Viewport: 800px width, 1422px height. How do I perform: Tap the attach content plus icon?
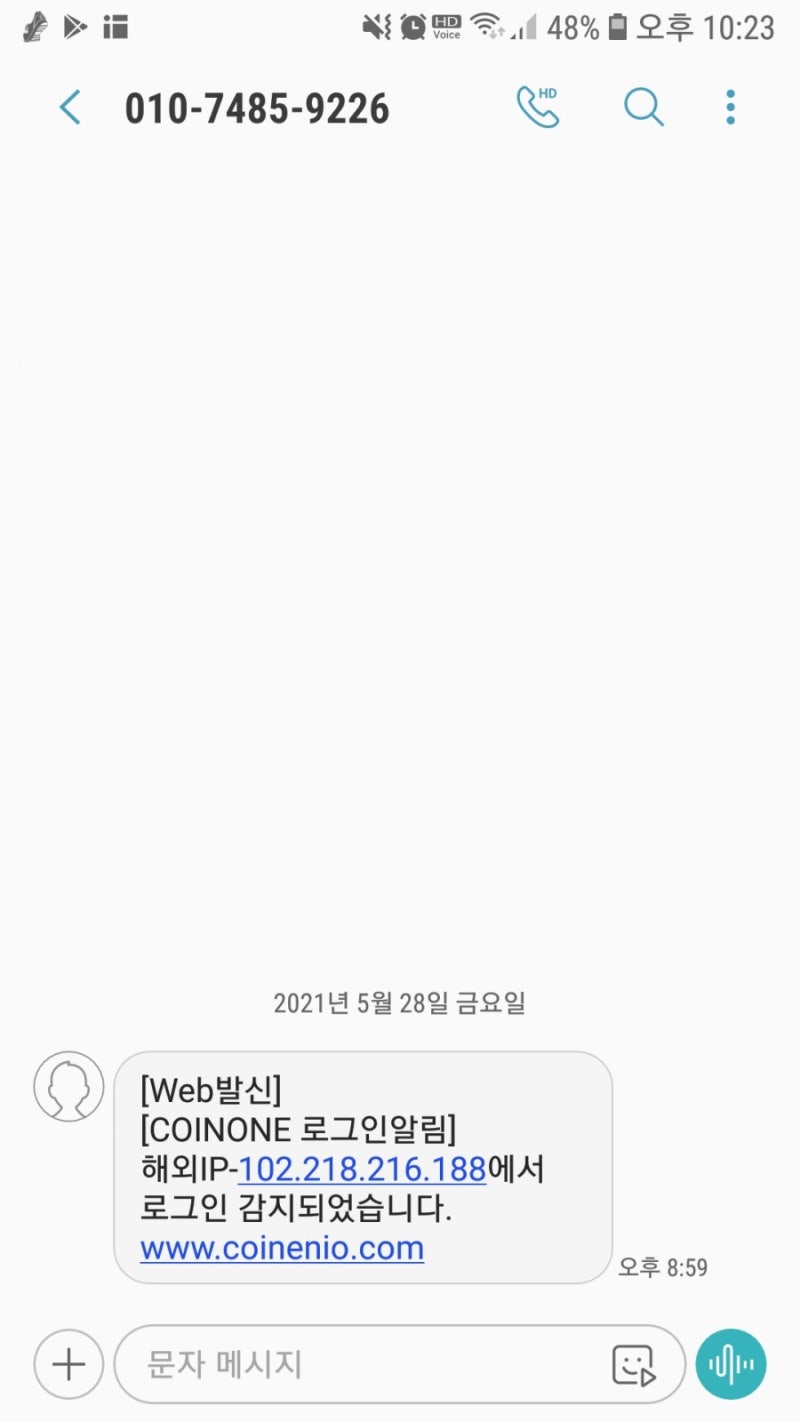67,1363
